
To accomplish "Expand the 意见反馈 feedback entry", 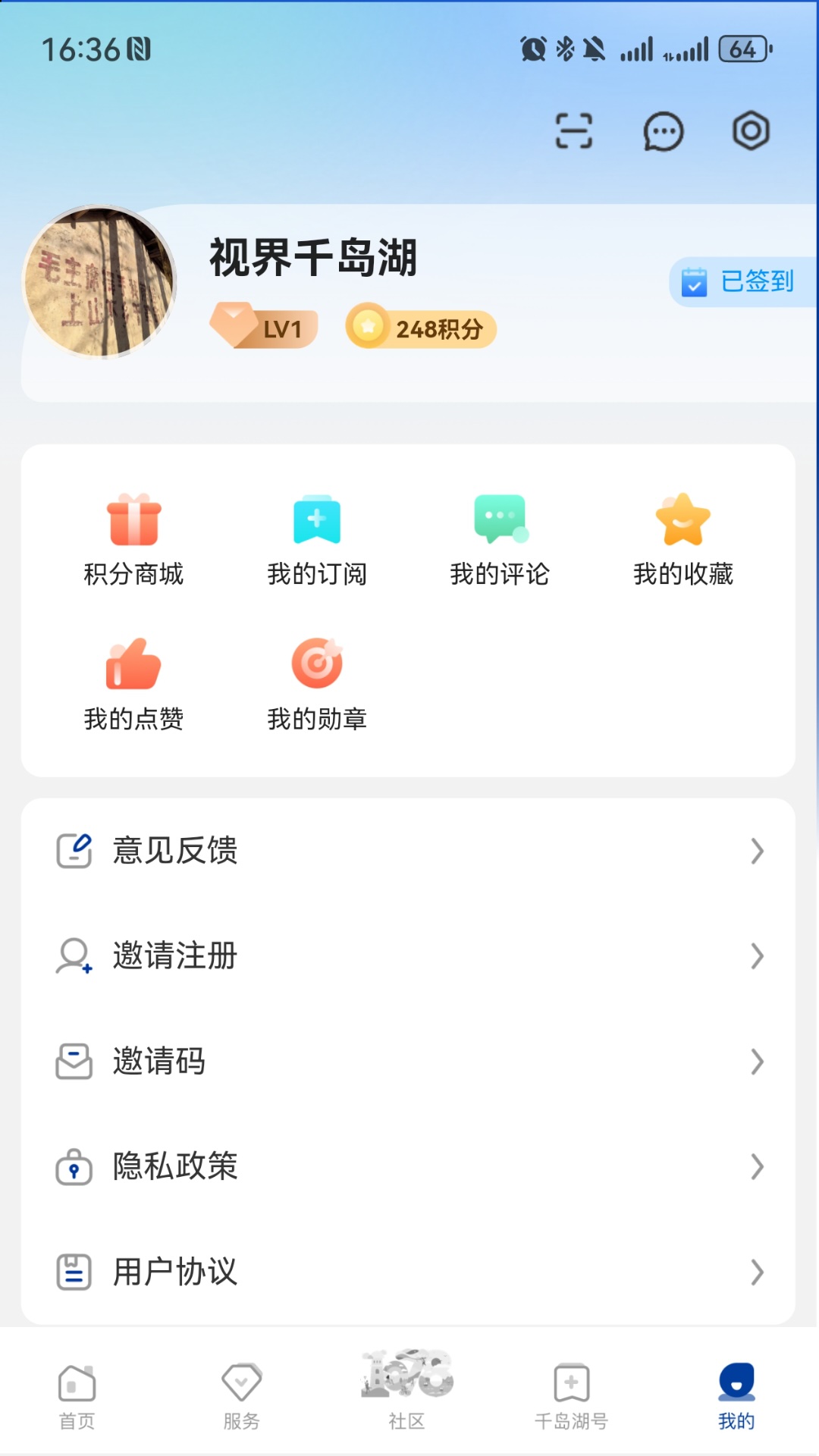I will 409,852.
